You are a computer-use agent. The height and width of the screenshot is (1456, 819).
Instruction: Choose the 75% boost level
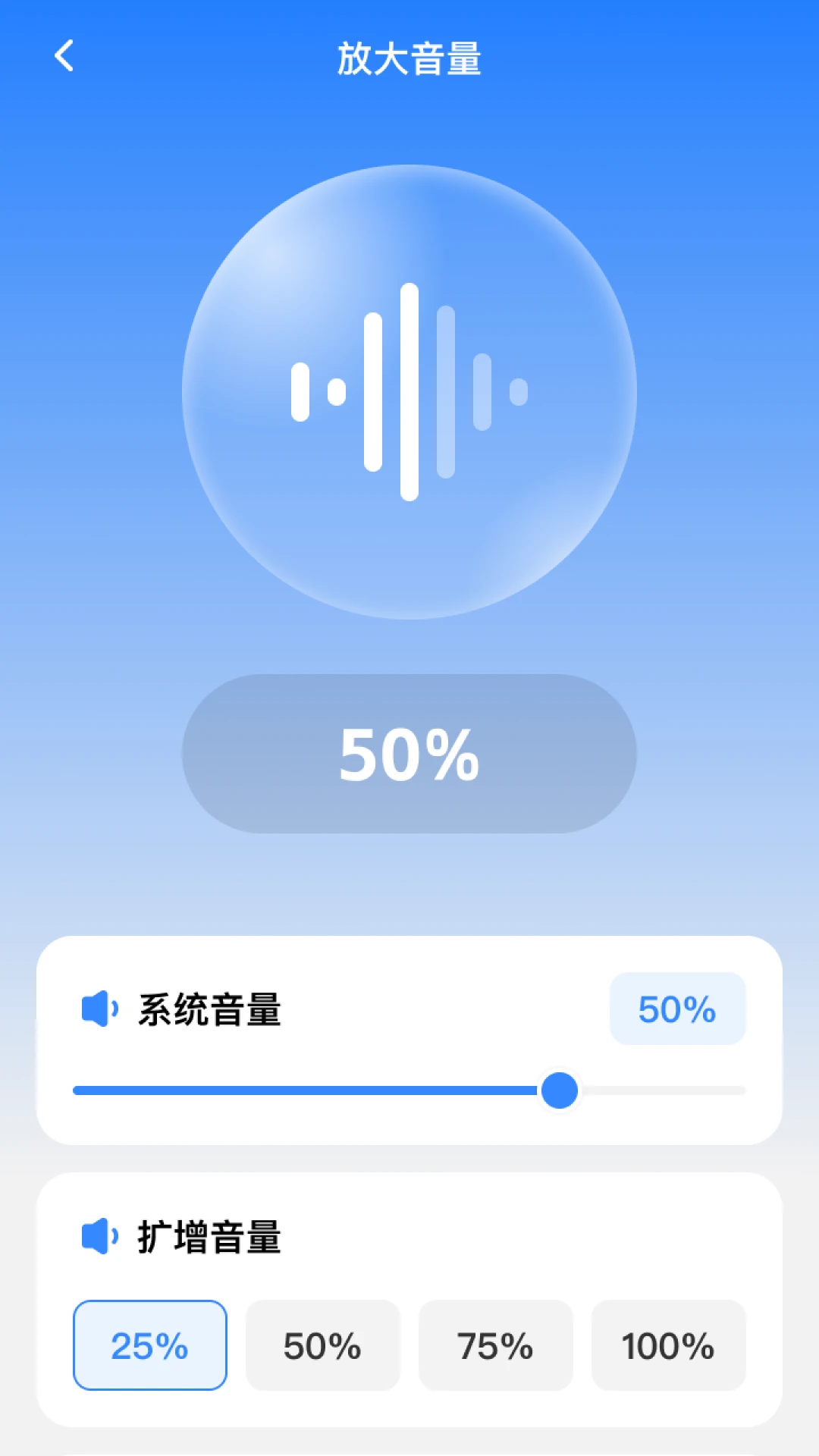pos(495,1345)
